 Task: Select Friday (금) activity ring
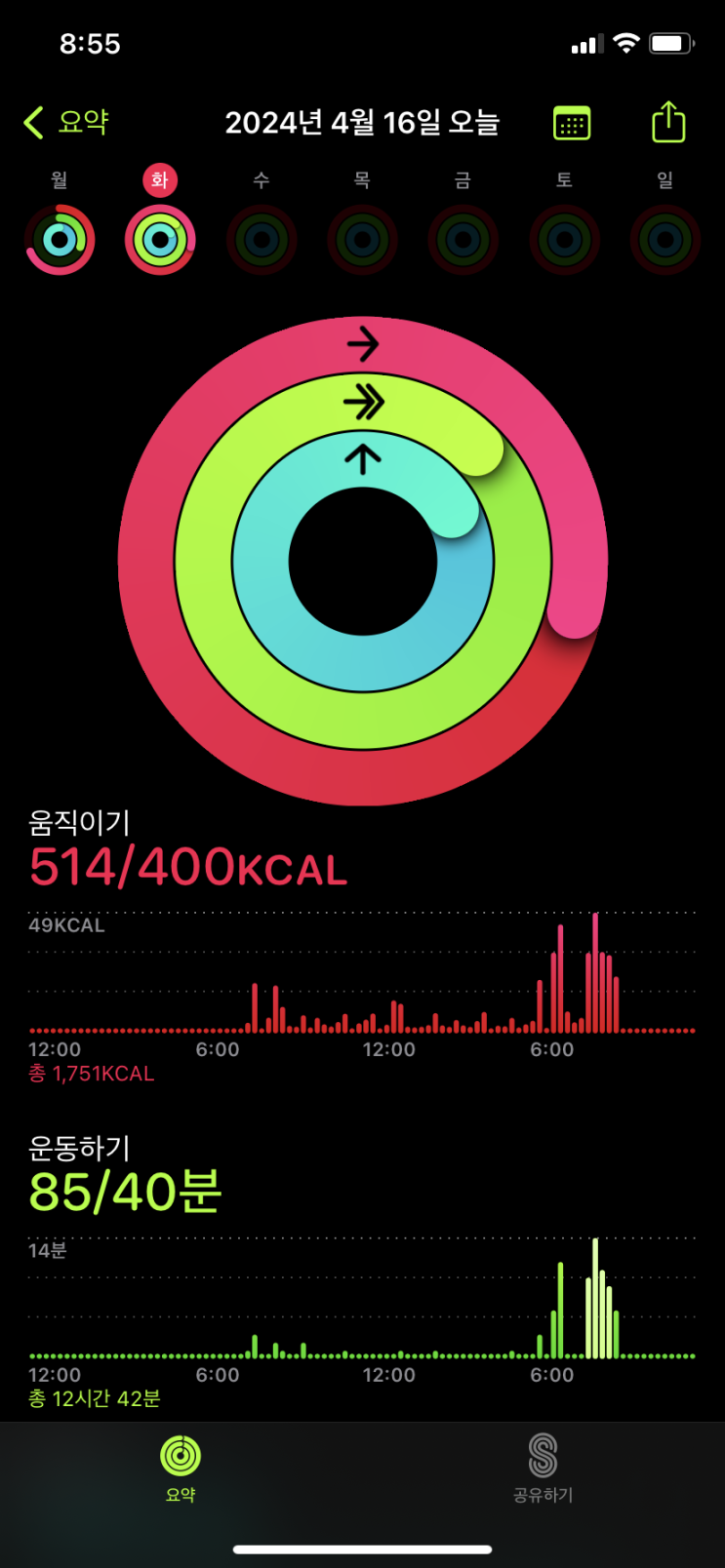[x=463, y=239]
